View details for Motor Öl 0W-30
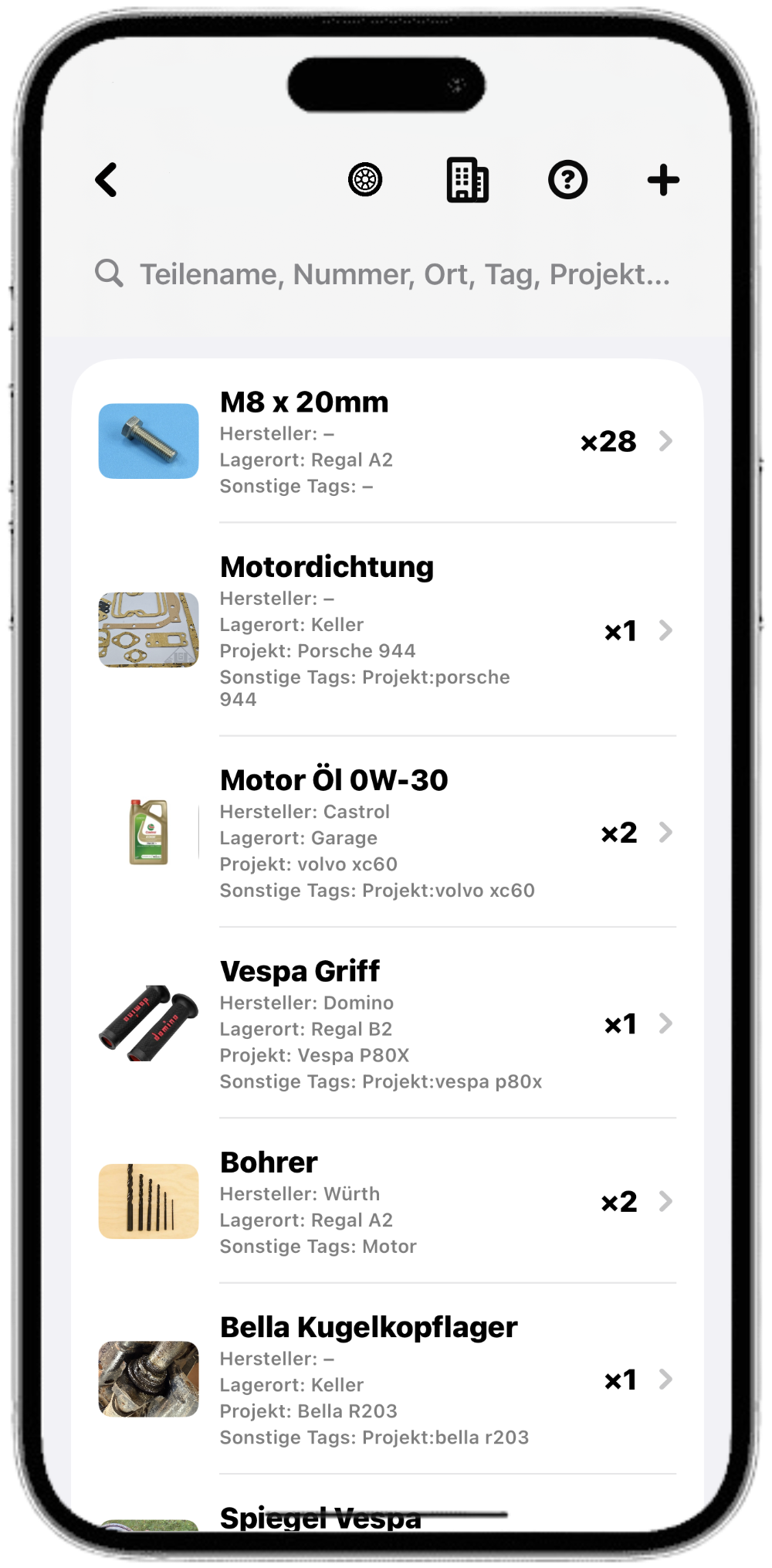The width and height of the screenshot is (772, 1568). click(386, 833)
